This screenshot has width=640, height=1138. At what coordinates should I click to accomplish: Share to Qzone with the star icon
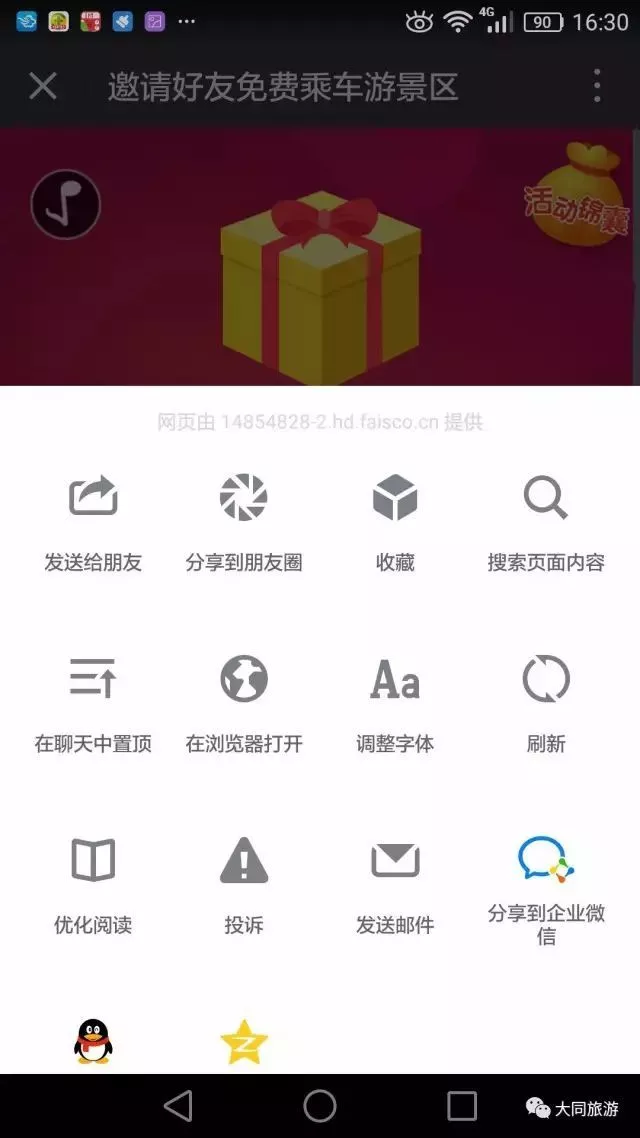[244, 1042]
